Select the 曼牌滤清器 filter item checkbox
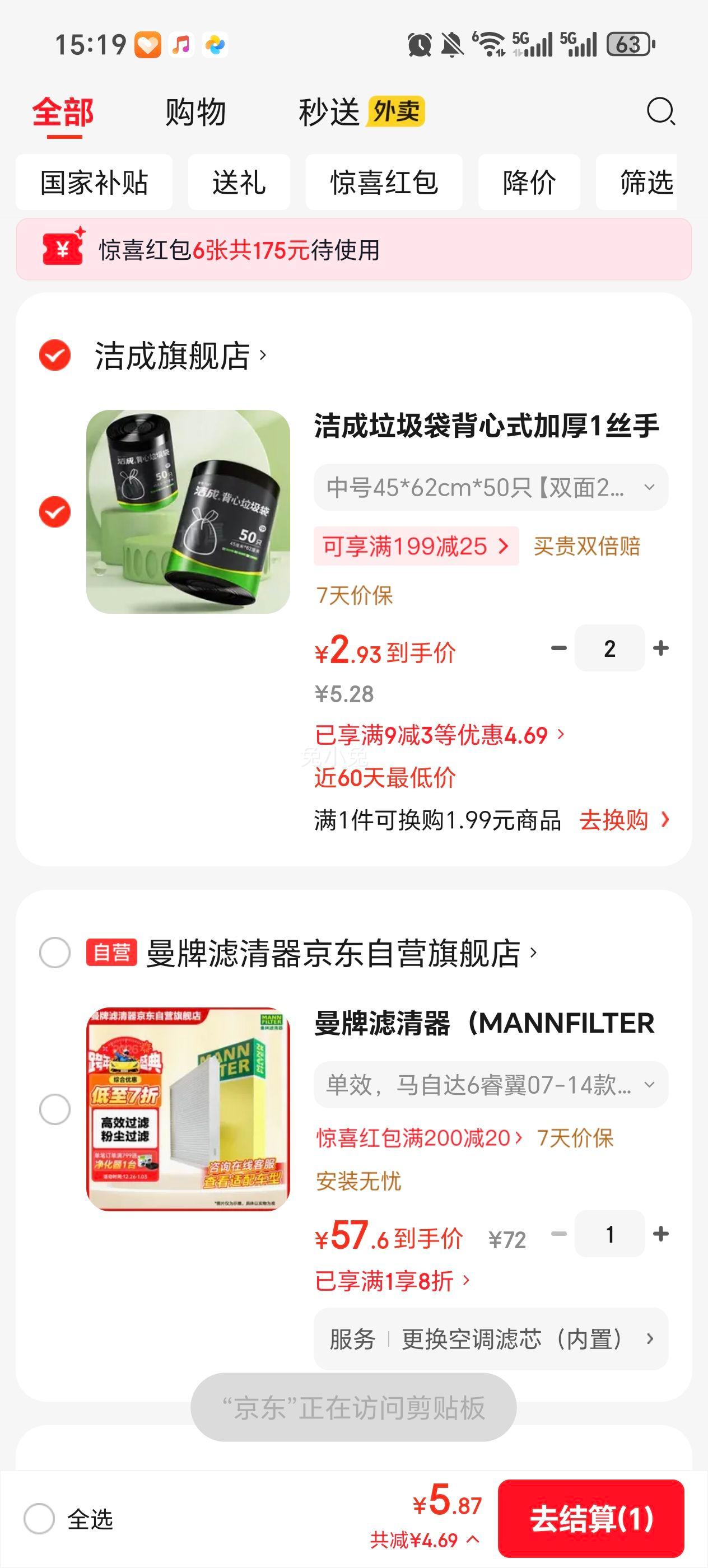 point(55,1109)
